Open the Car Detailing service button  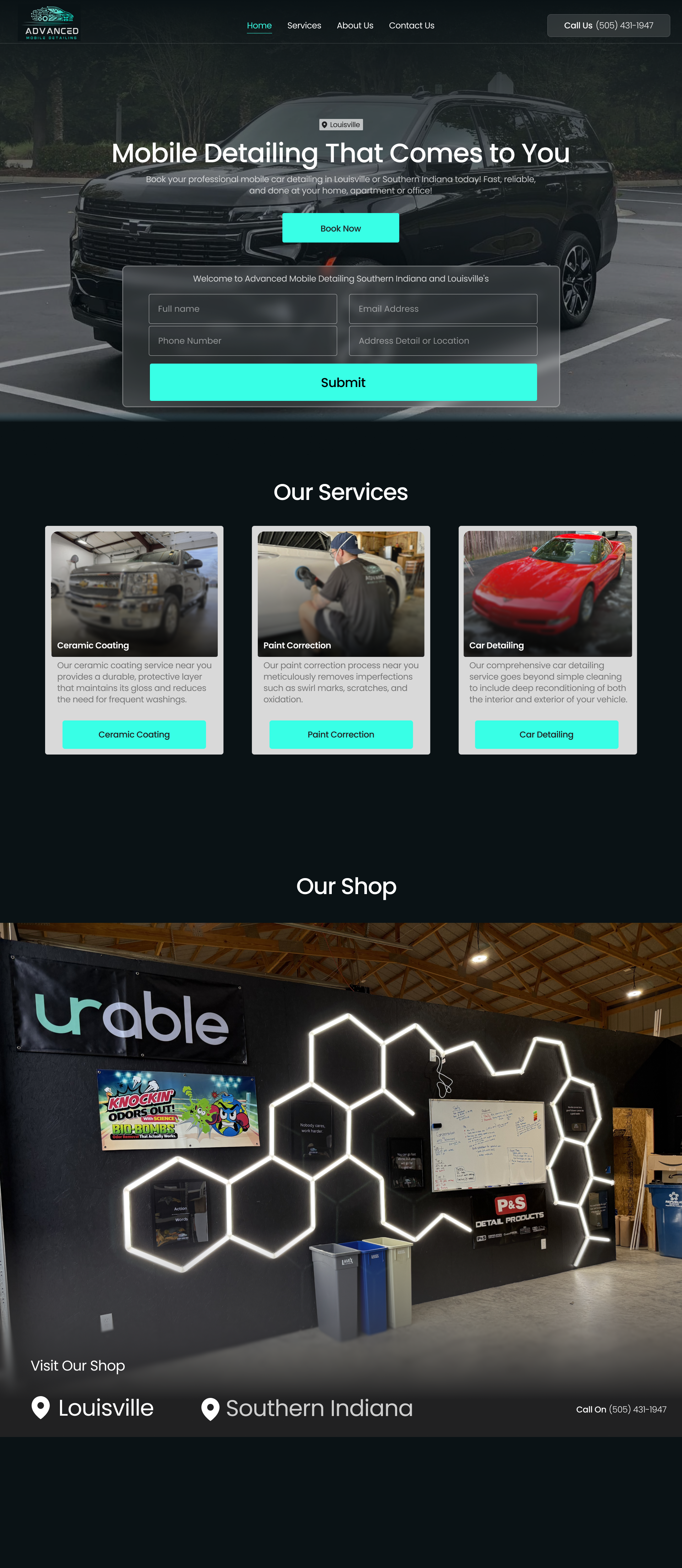(x=546, y=735)
